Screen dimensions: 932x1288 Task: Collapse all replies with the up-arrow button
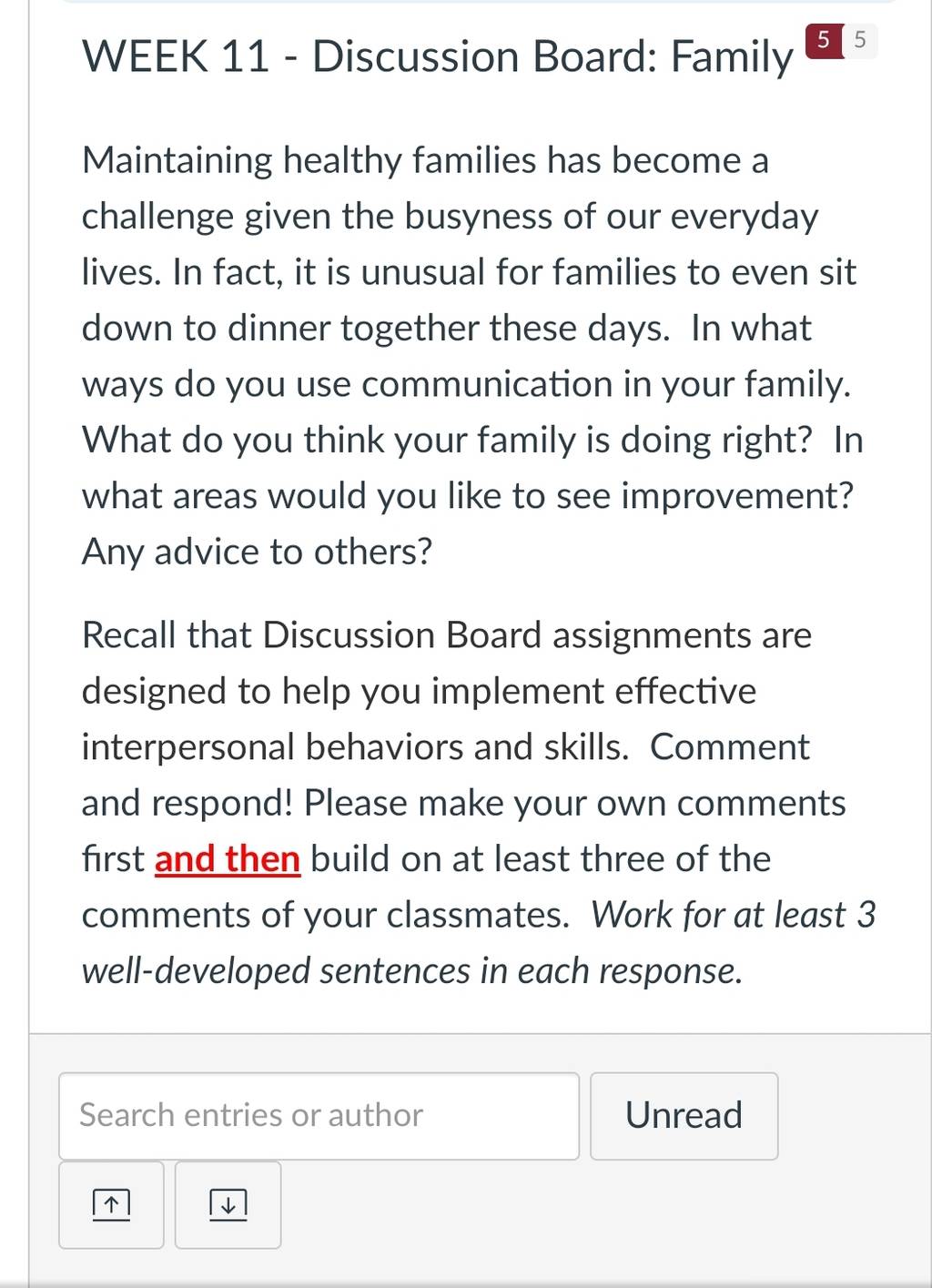[x=111, y=1205]
